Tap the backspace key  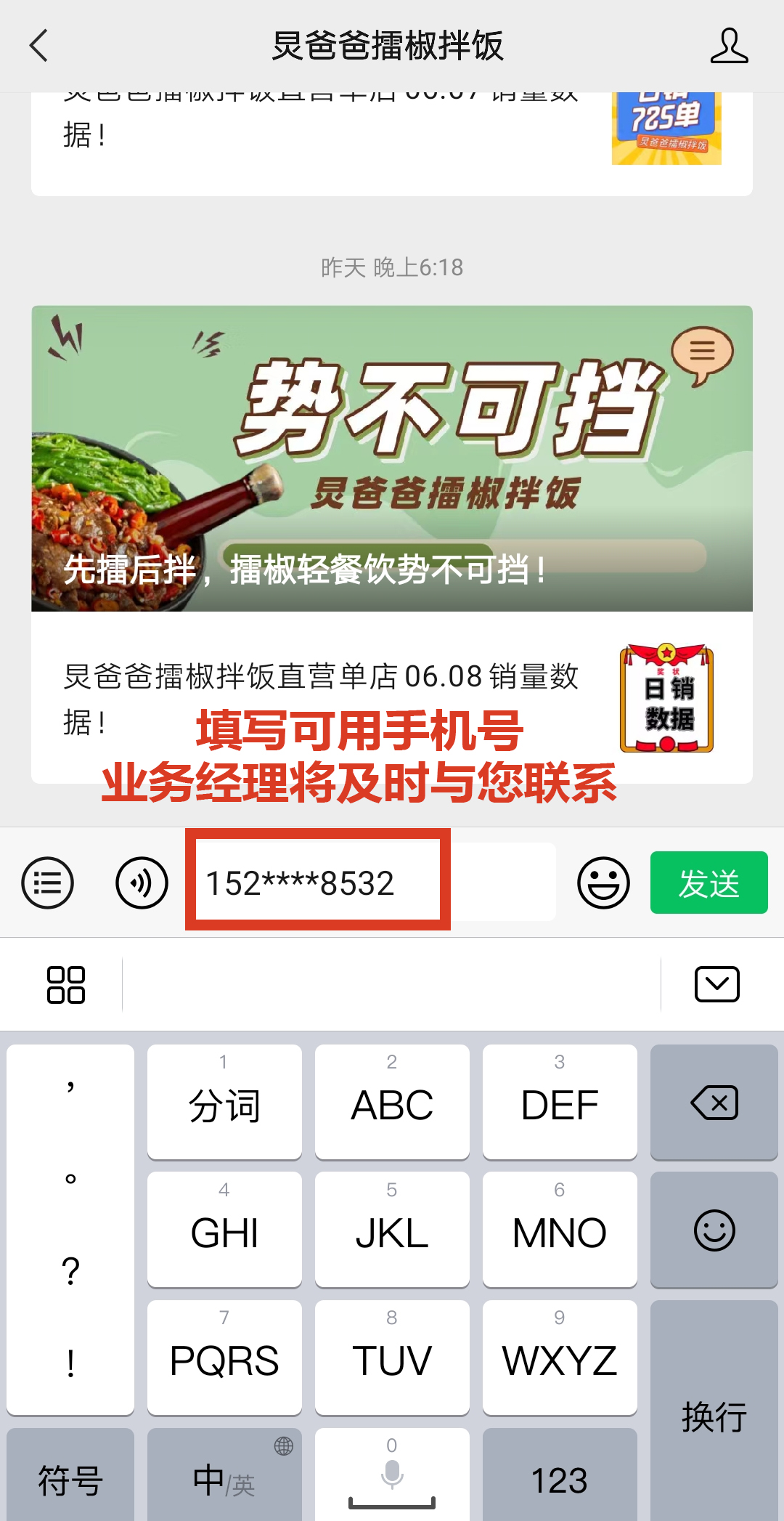pyautogui.click(x=714, y=1103)
